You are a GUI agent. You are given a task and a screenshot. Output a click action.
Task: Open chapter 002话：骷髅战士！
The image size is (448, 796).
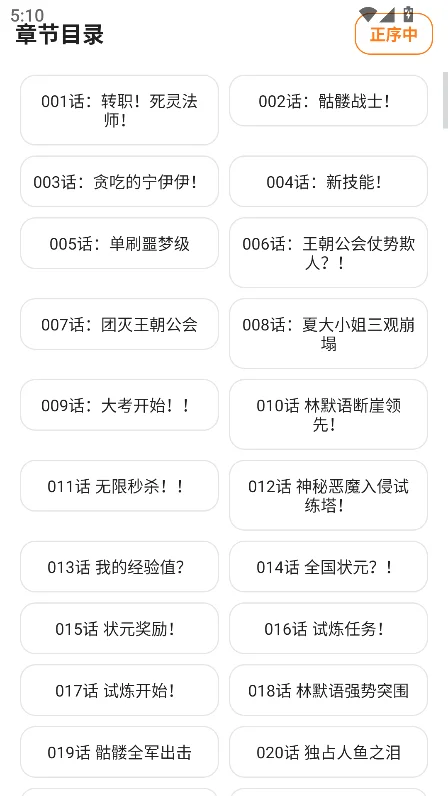coord(329,101)
